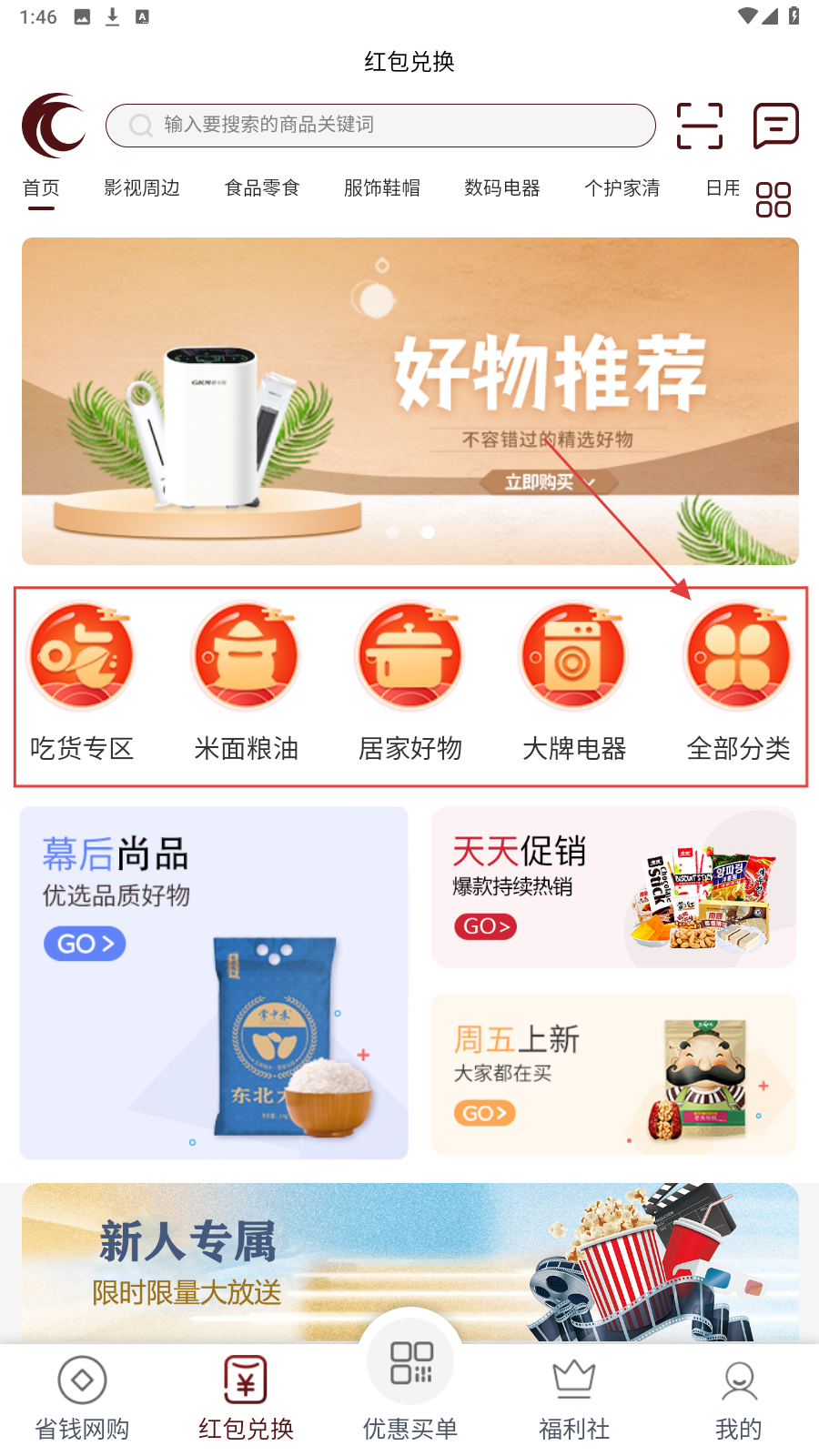Switch to the 食品零食 tab
This screenshot has width=819, height=1456.
tap(262, 188)
